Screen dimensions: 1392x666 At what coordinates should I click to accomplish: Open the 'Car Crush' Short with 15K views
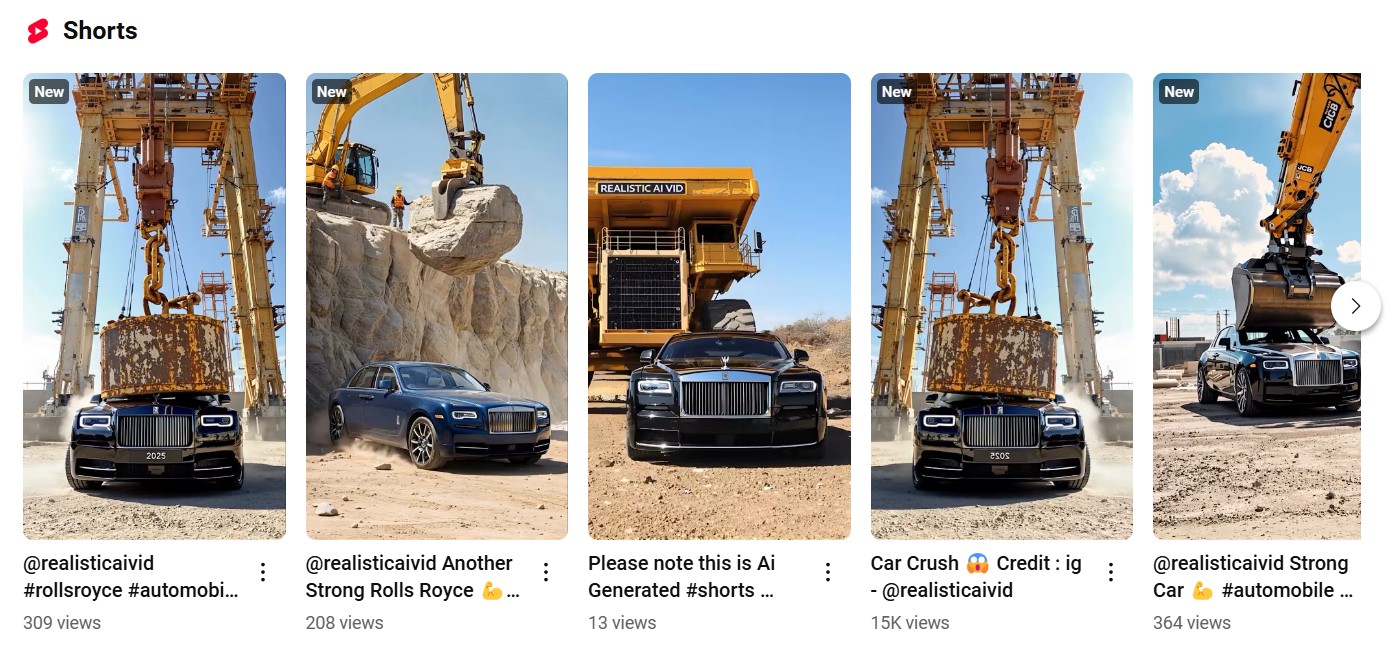pyautogui.click(x=1001, y=306)
